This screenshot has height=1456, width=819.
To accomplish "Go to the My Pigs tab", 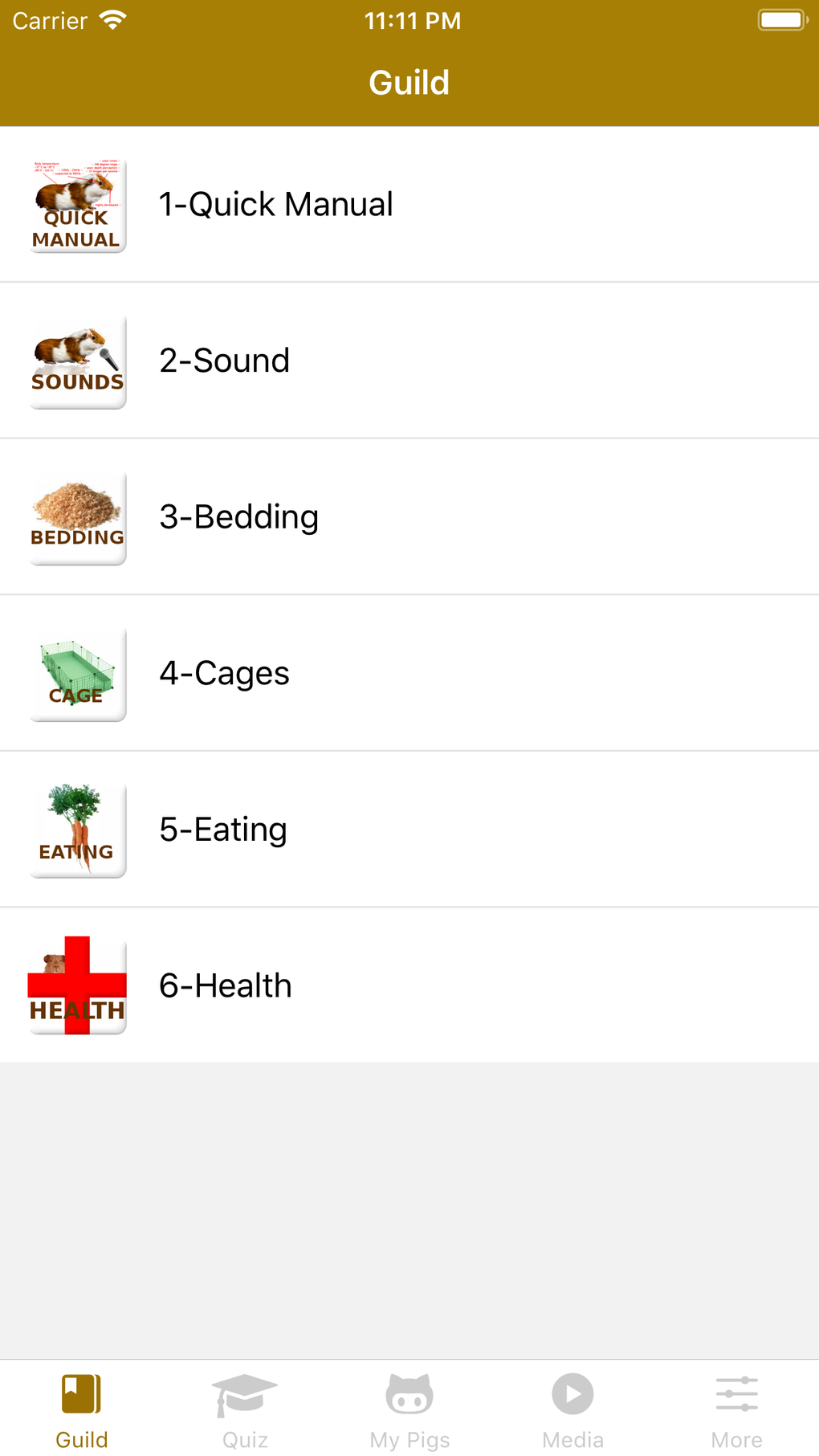I will (409, 1410).
